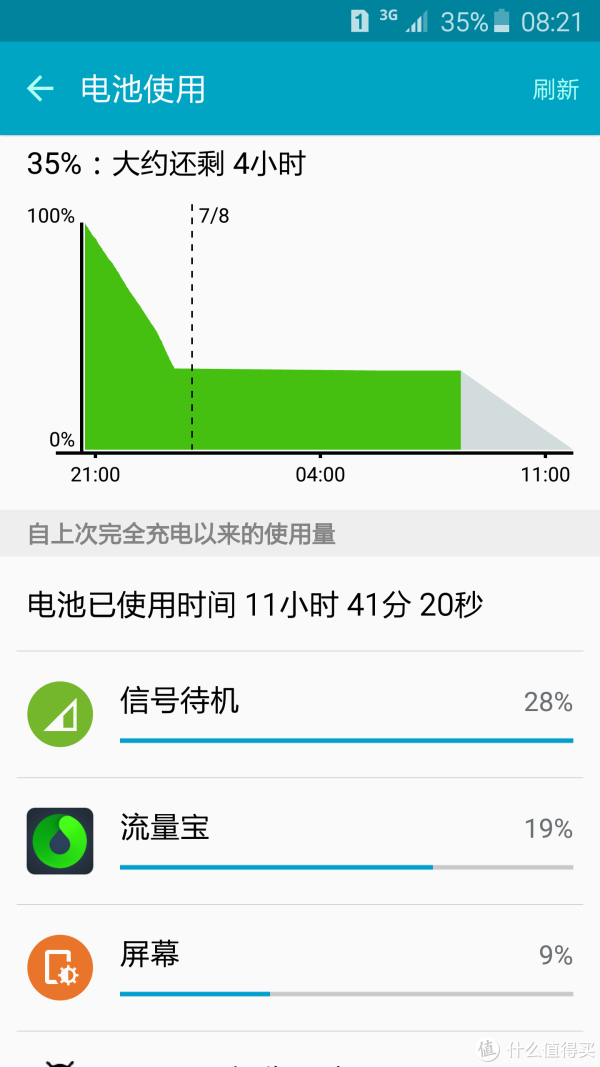Open 信号待机 battery usage details
Screen dimensions: 600x1067
tap(300, 715)
